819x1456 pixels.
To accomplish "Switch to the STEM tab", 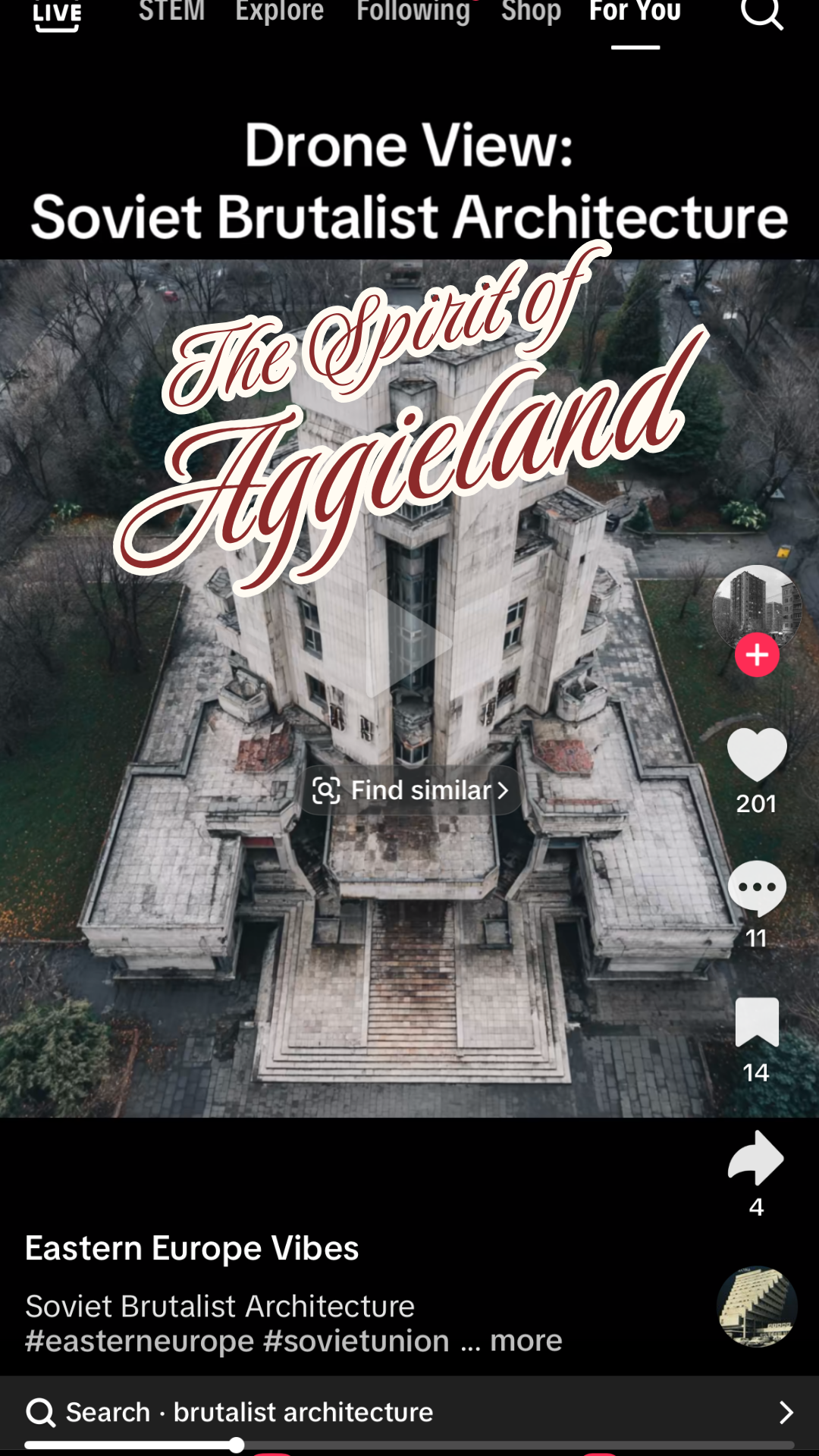I will pos(171,12).
